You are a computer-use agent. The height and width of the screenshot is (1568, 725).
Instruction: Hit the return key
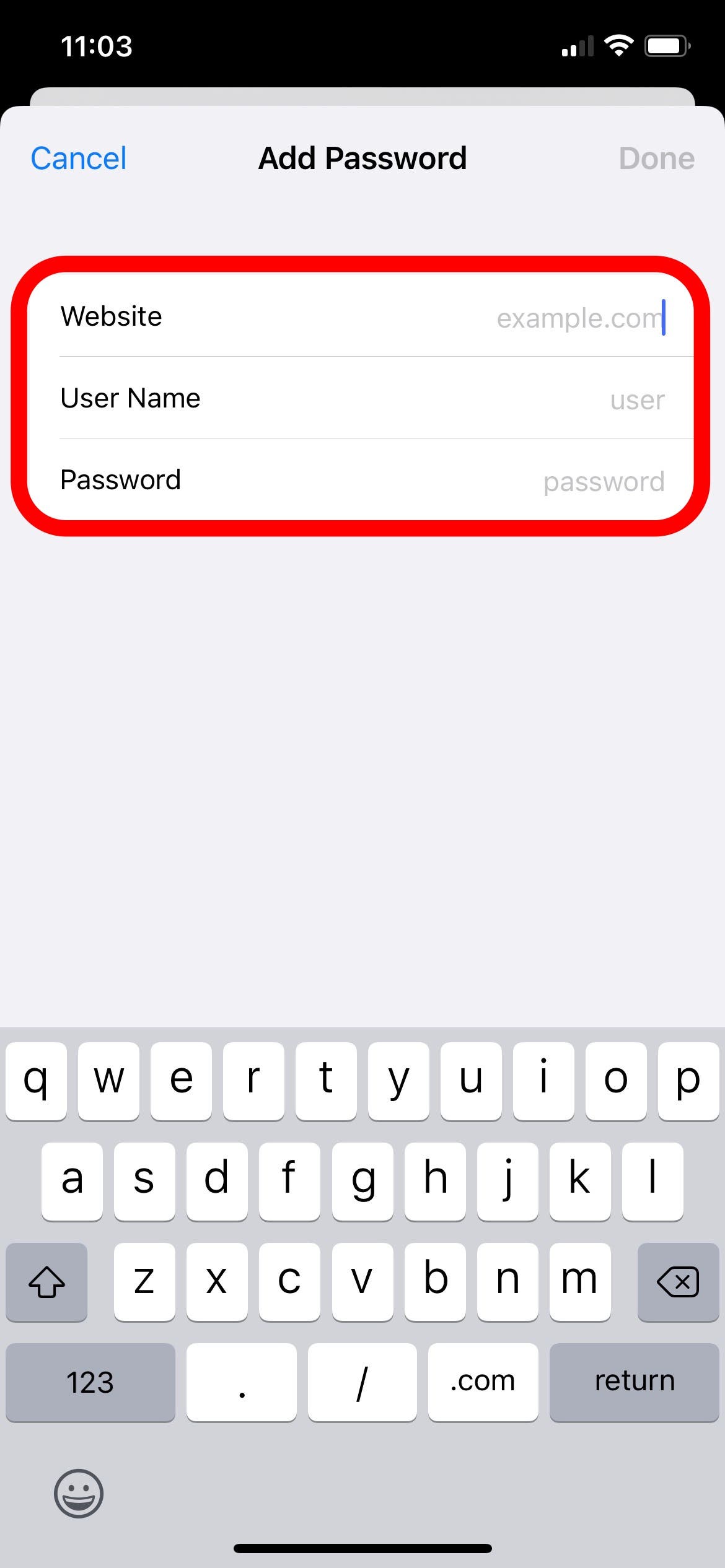634,1381
